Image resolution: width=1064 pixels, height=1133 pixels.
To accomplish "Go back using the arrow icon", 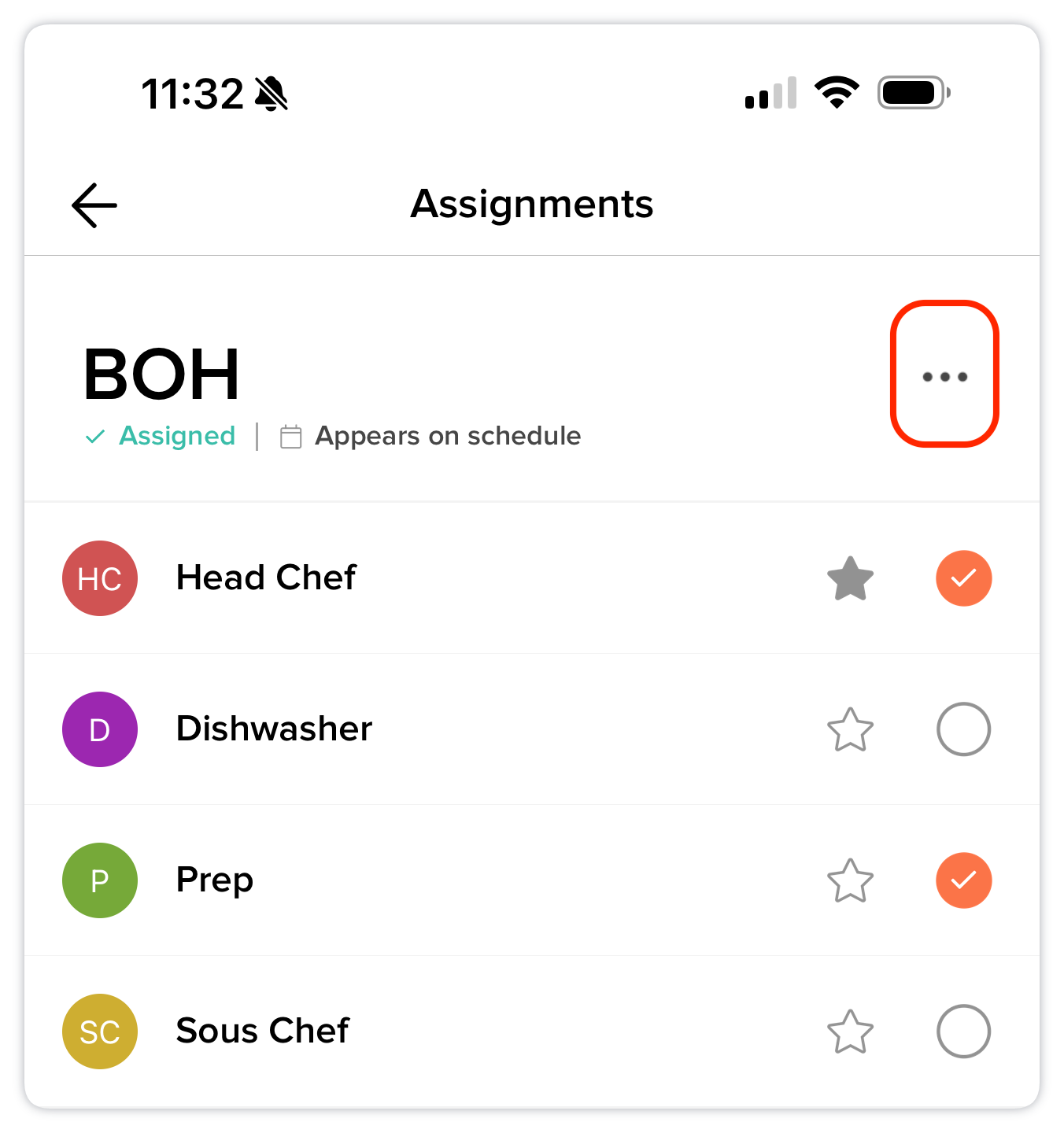I will coord(94,205).
